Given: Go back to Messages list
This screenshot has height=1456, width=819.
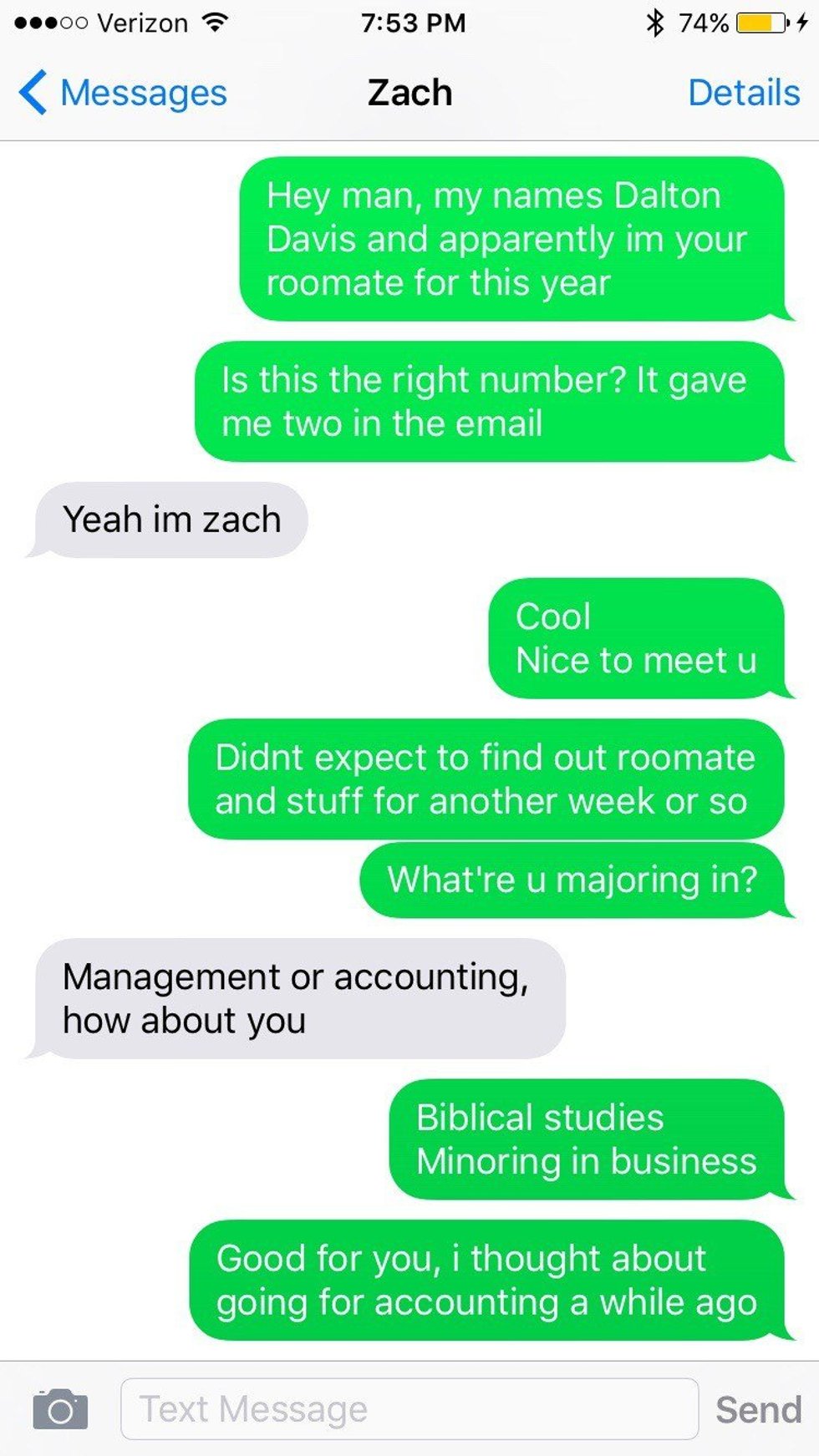Looking at the screenshot, I should point(124,93).
